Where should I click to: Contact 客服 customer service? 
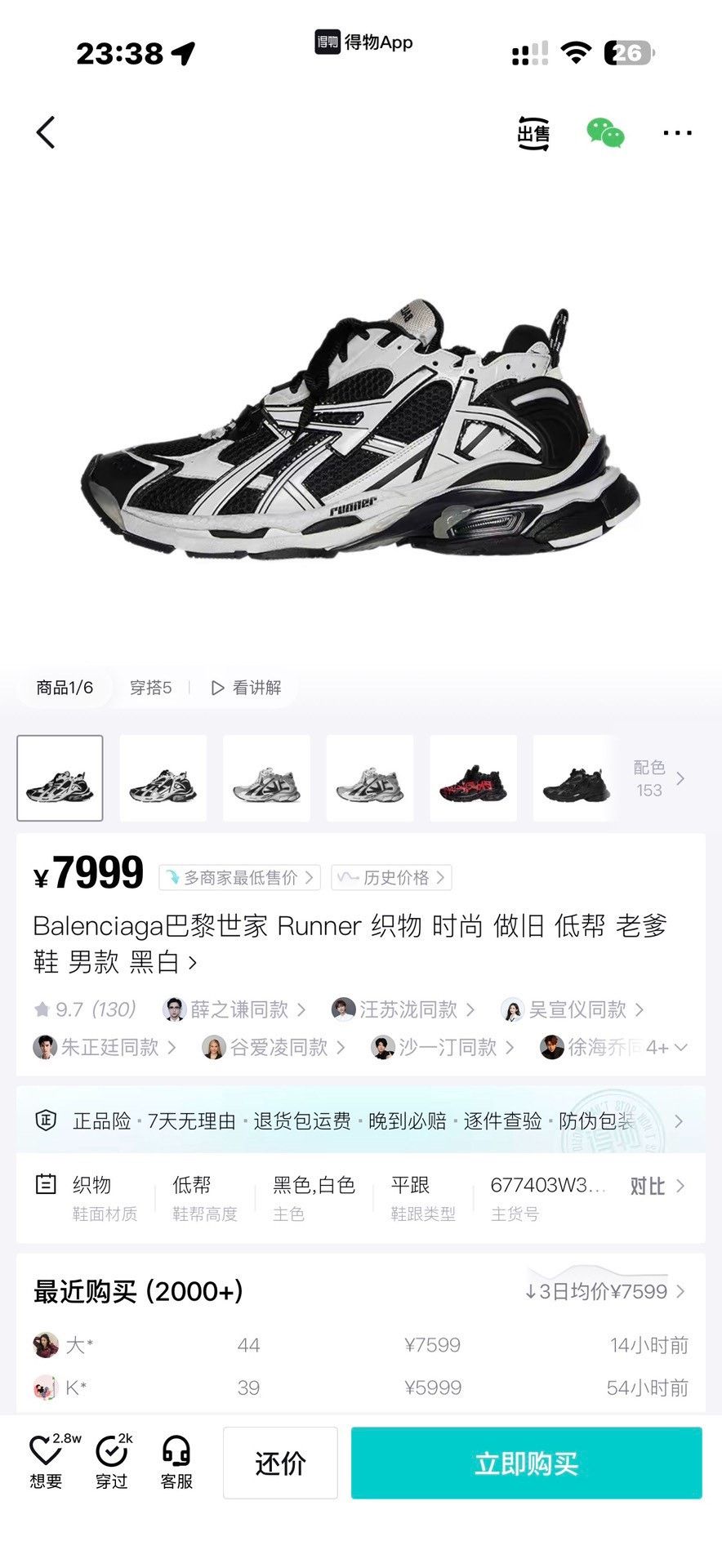point(176,1463)
